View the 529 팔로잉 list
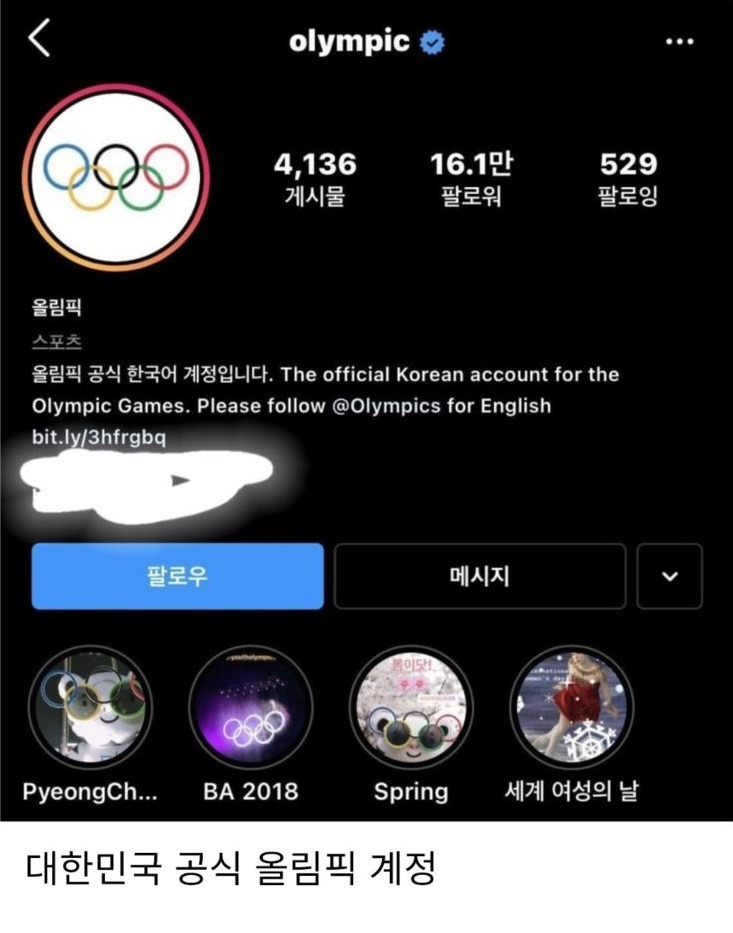The image size is (733, 933). (x=628, y=177)
